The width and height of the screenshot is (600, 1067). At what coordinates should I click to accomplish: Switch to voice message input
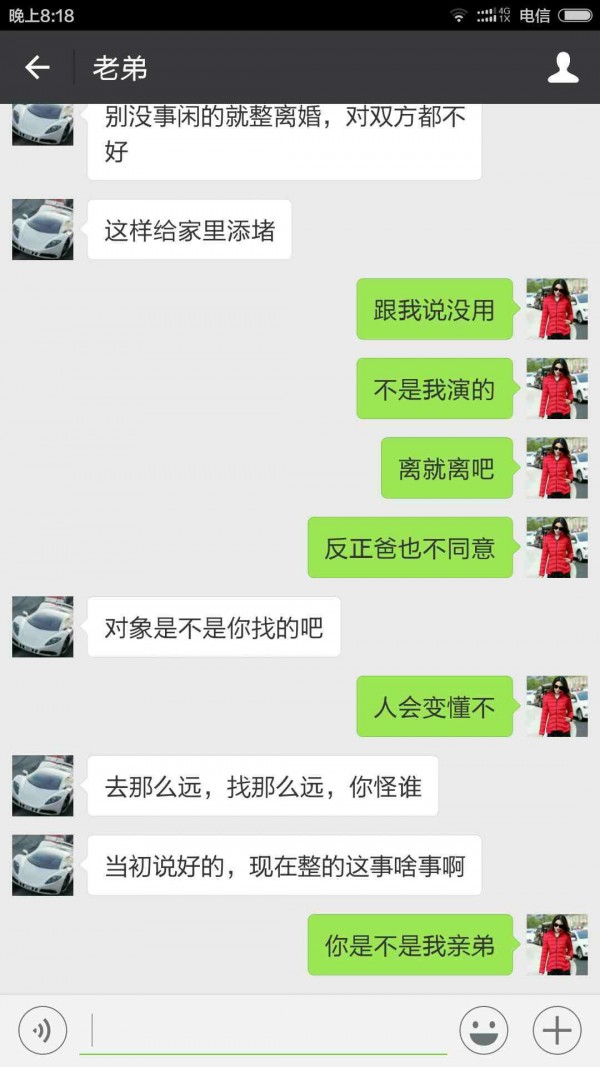tap(42, 1030)
